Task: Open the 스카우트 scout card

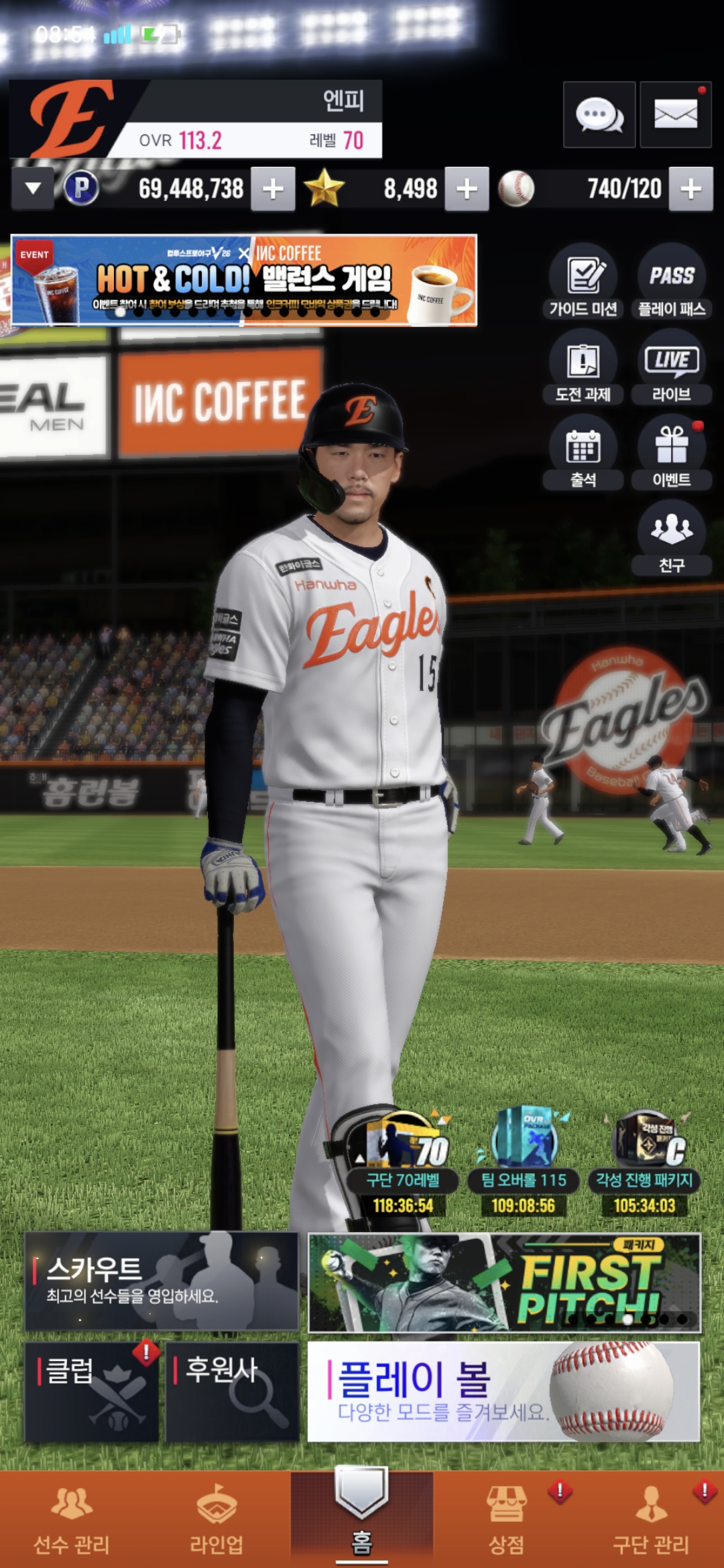Action: [x=162, y=1281]
